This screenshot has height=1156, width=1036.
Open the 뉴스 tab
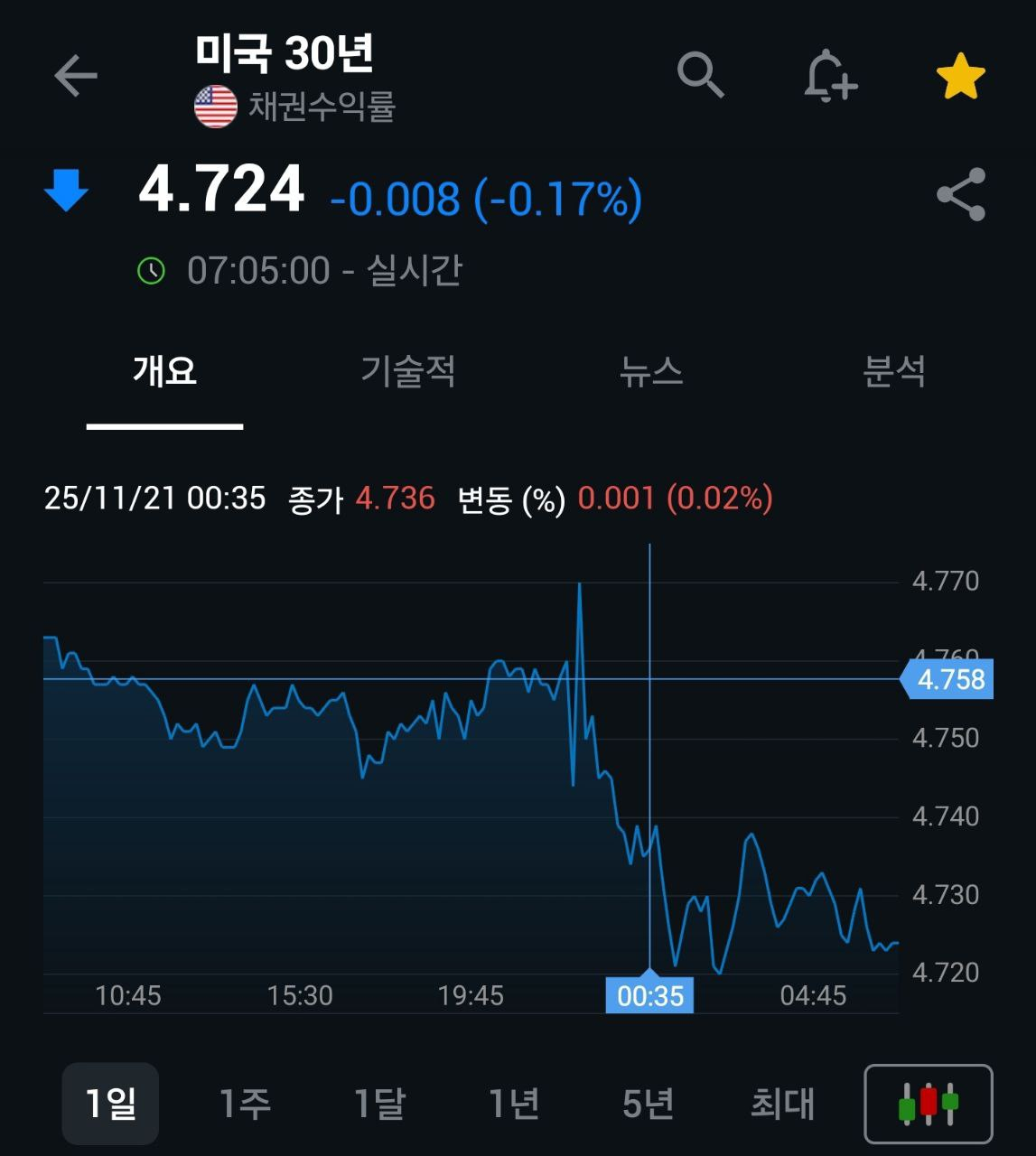pyautogui.click(x=651, y=371)
